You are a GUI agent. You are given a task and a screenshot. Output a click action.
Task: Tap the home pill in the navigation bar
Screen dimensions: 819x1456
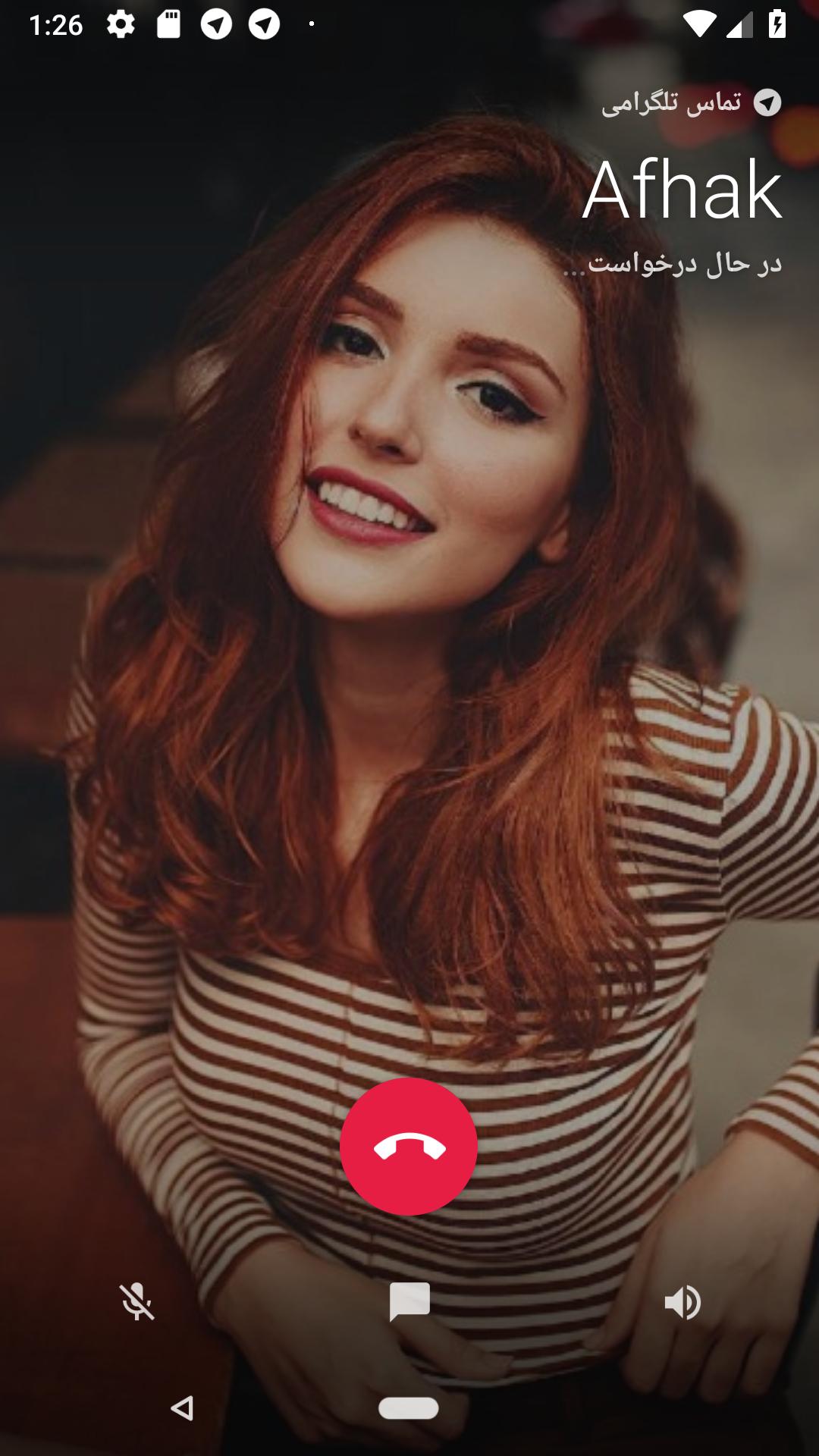click(x=409, y=1408)
